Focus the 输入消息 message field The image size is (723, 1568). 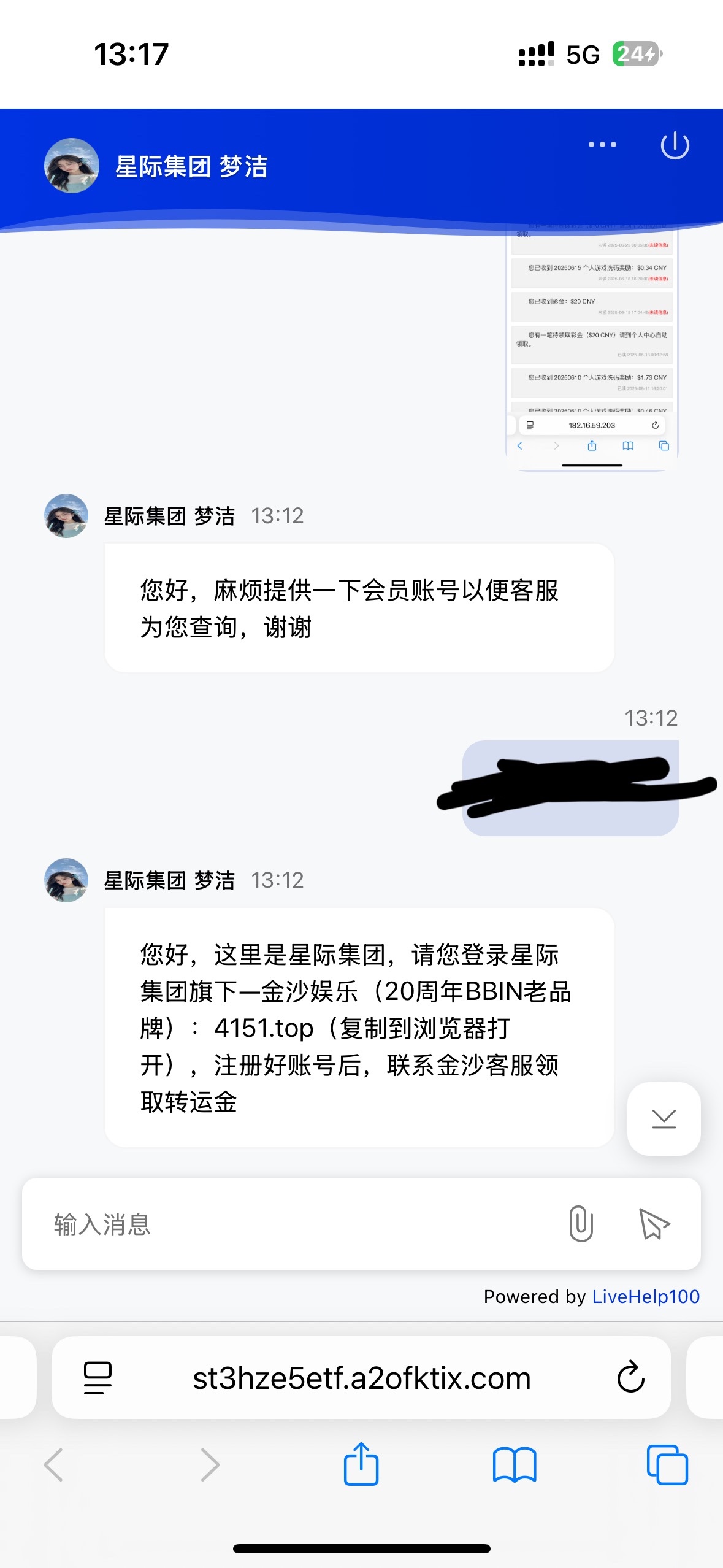pos(294,1224)
